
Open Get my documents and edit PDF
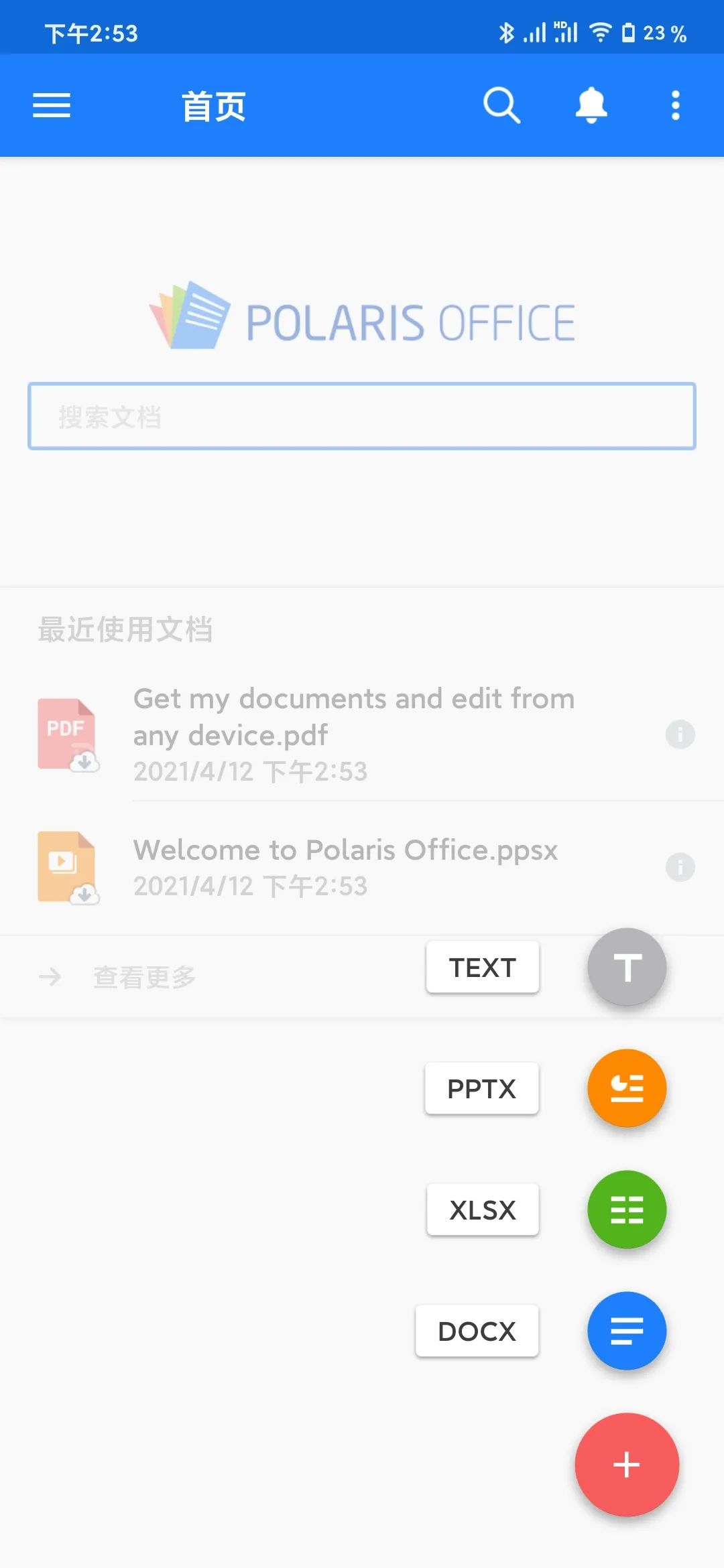point(354,734)
